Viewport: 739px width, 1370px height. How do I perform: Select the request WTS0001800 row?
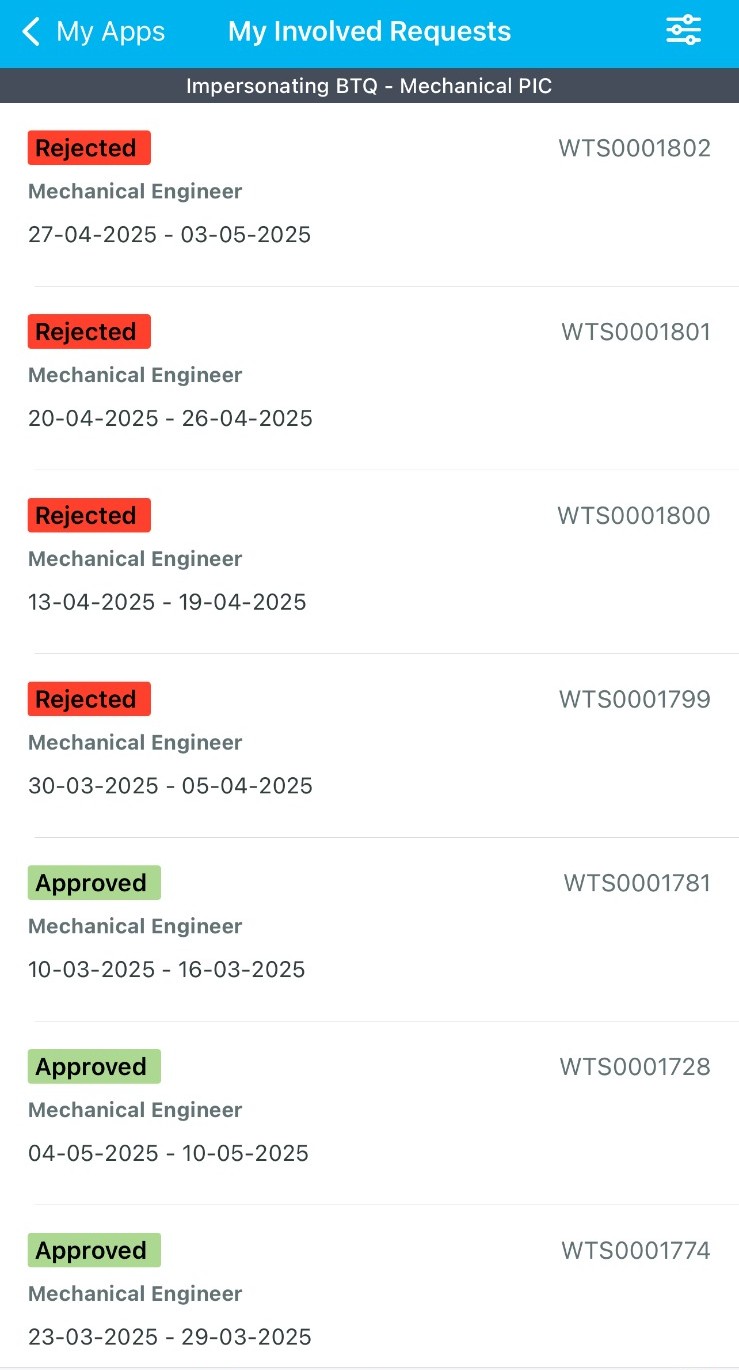point(369,560)
